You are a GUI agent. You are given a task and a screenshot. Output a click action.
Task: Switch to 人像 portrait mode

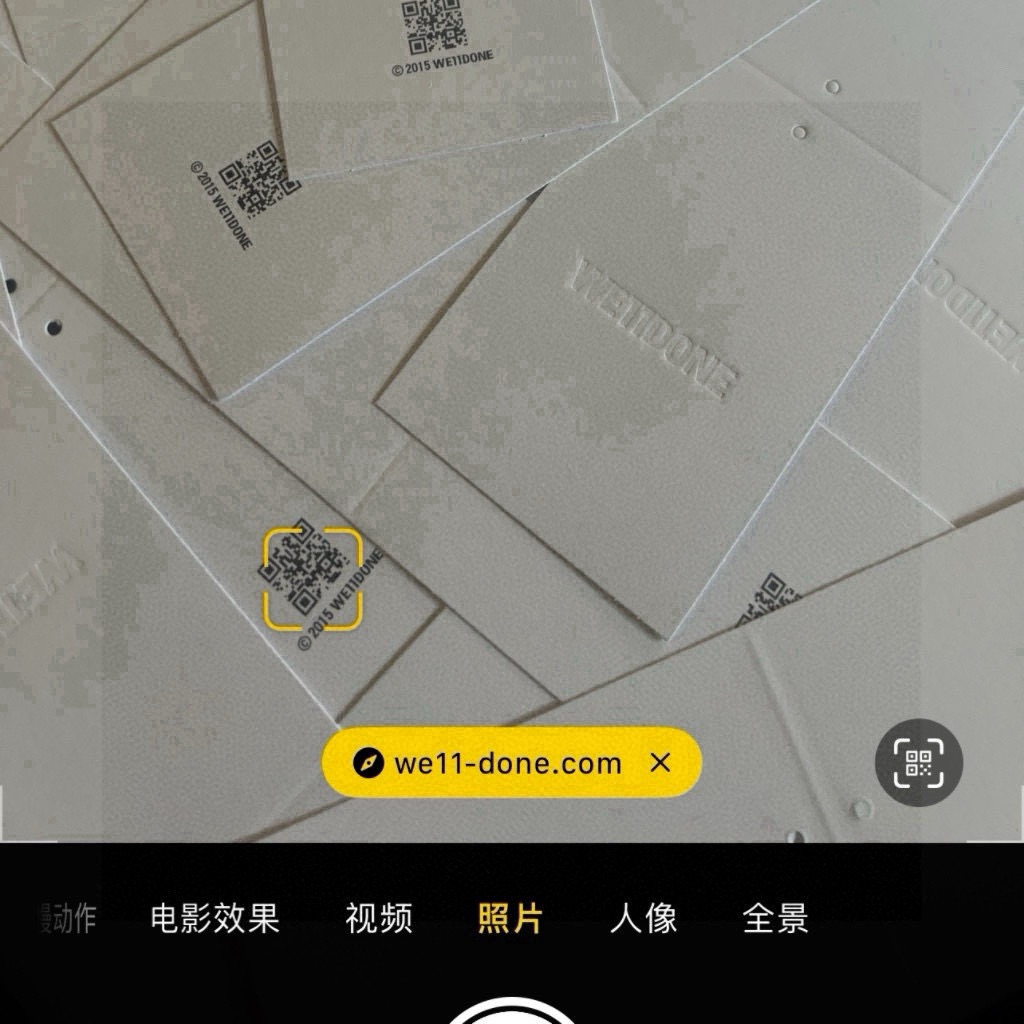click(643, 918)
